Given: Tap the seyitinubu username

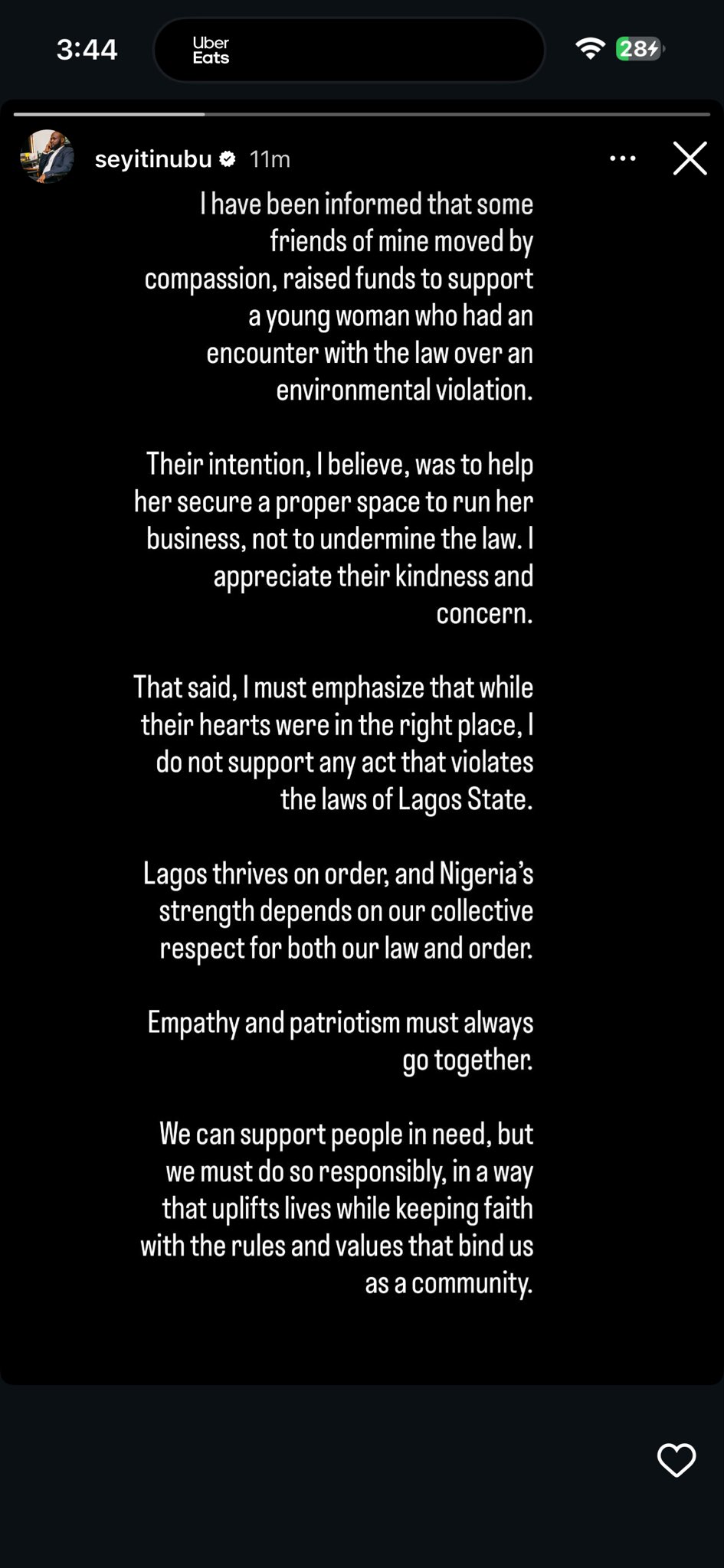Looking at the screenshot, I should coord(152,159).
